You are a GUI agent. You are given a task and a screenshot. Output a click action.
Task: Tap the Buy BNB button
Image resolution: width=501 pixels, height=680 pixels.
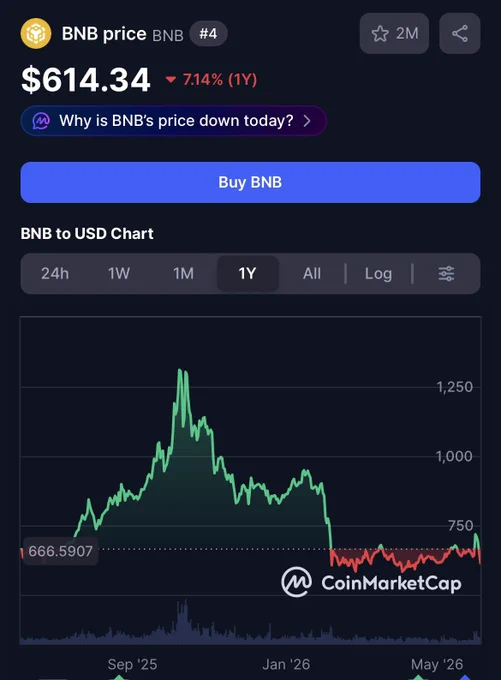coord(250,182)
